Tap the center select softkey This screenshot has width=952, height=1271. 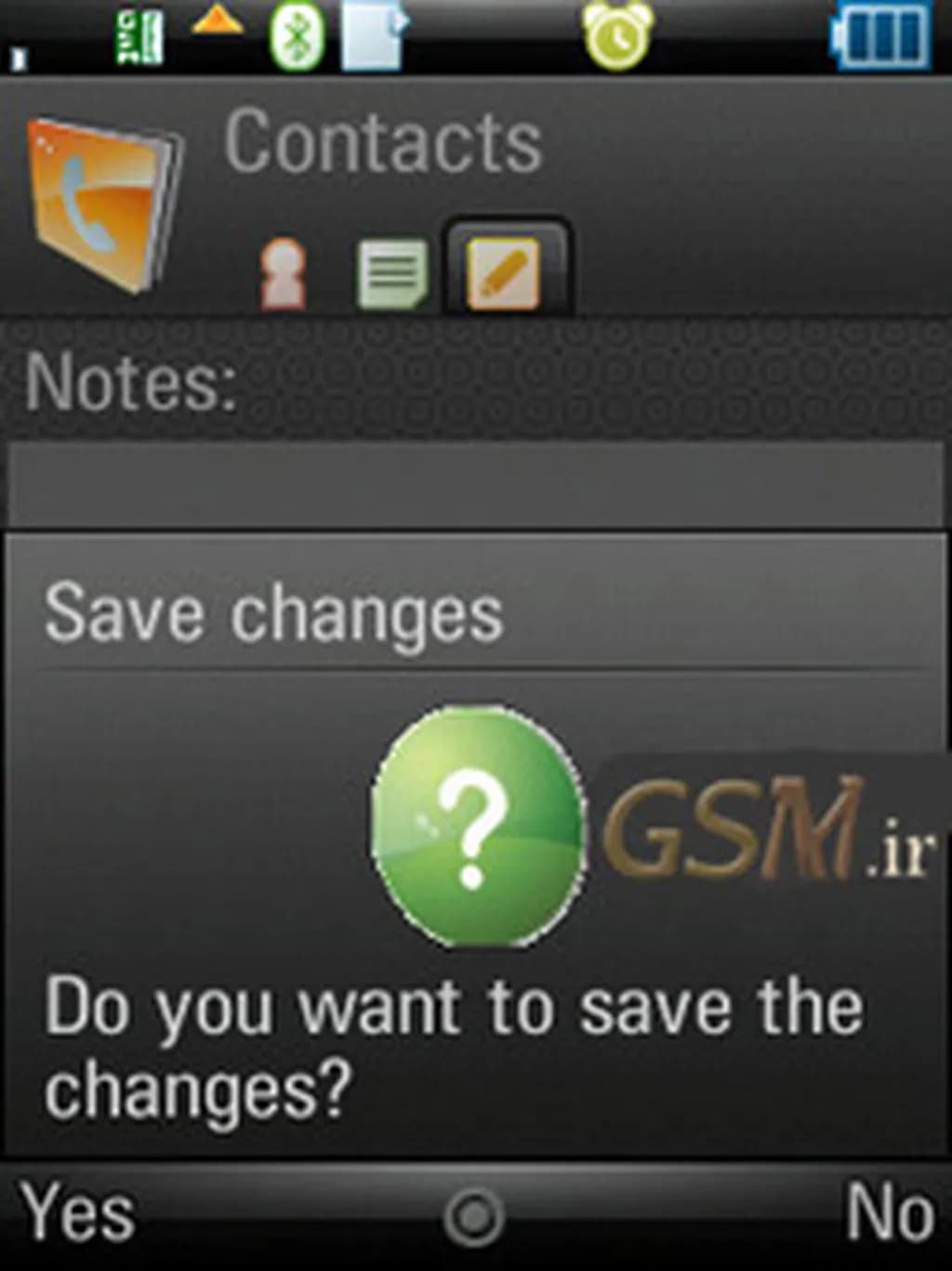(x=474, y=1216)
